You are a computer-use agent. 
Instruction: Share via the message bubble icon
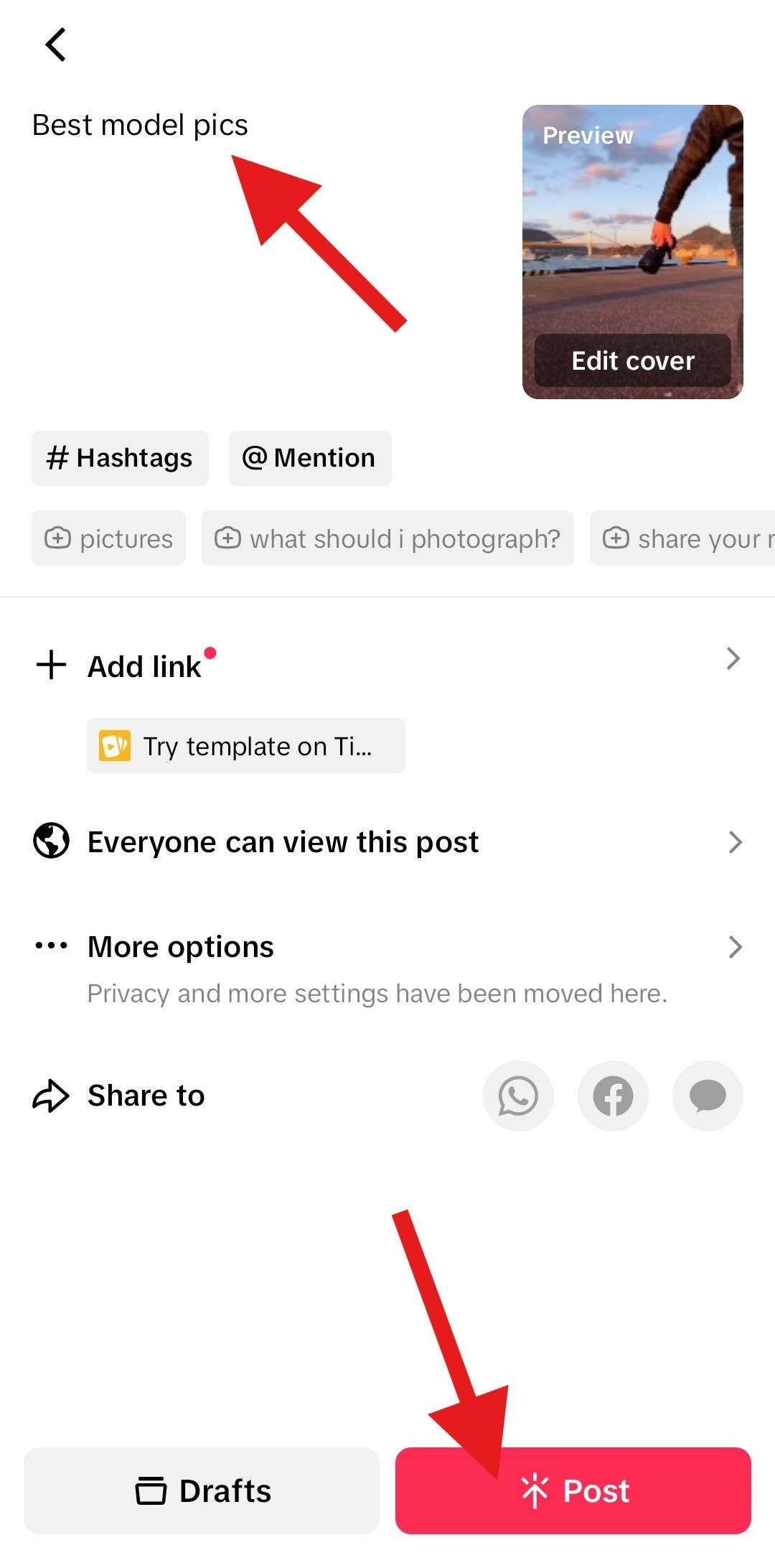pyautogui.click(x=708, y=1096)
